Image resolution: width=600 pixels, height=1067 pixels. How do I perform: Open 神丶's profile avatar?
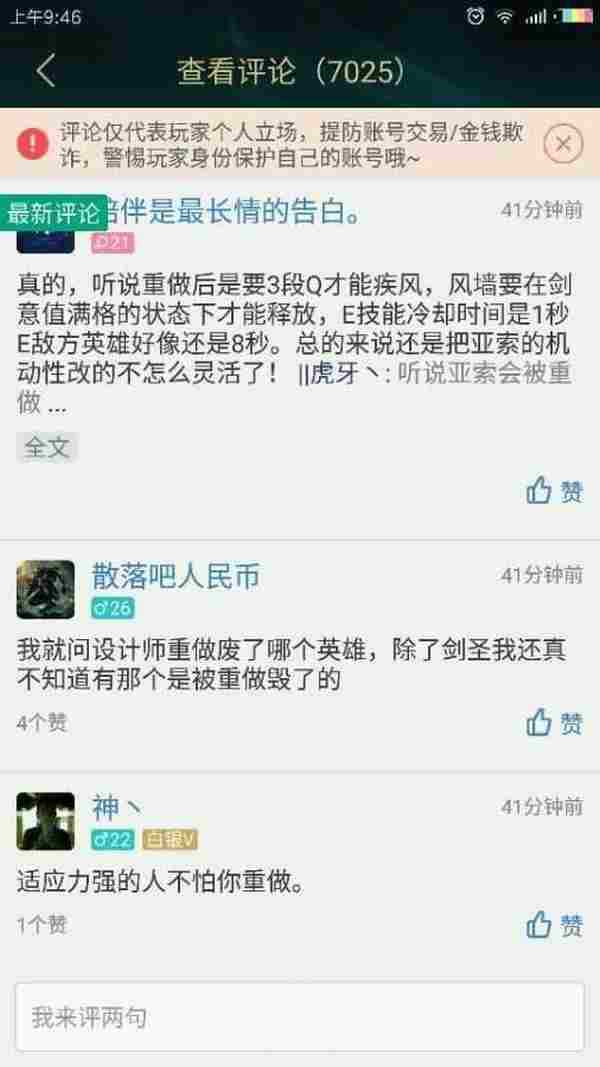(x=46, y=821)
